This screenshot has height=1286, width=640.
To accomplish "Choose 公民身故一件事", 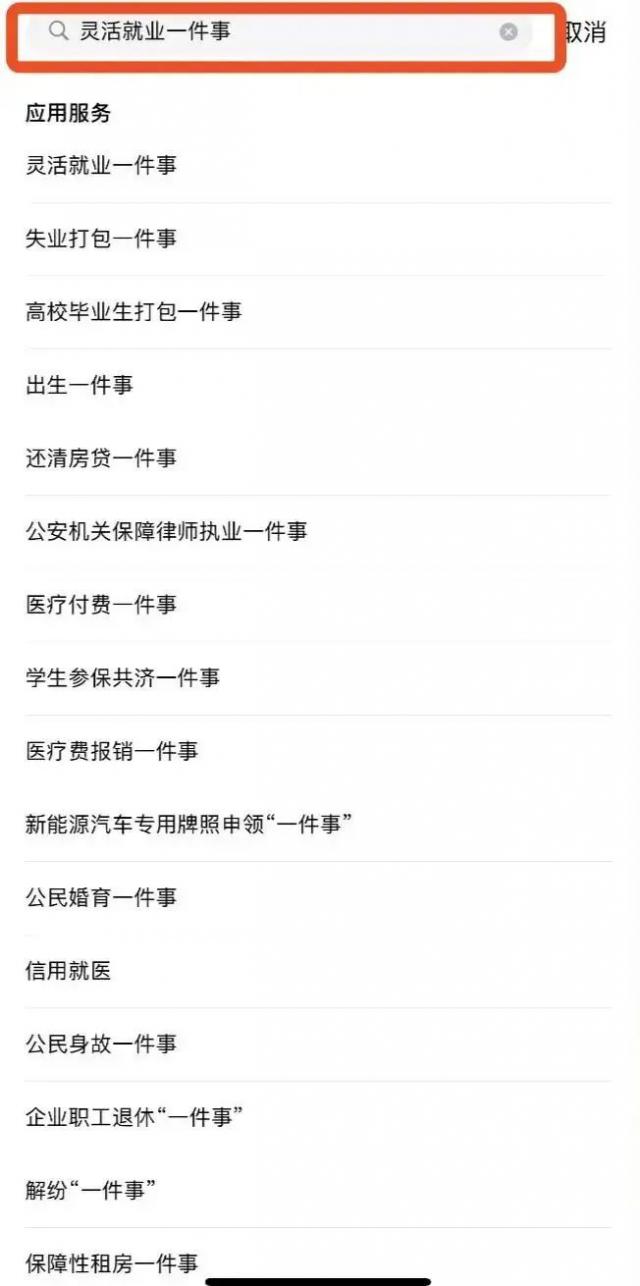I will coord(101,1044).
